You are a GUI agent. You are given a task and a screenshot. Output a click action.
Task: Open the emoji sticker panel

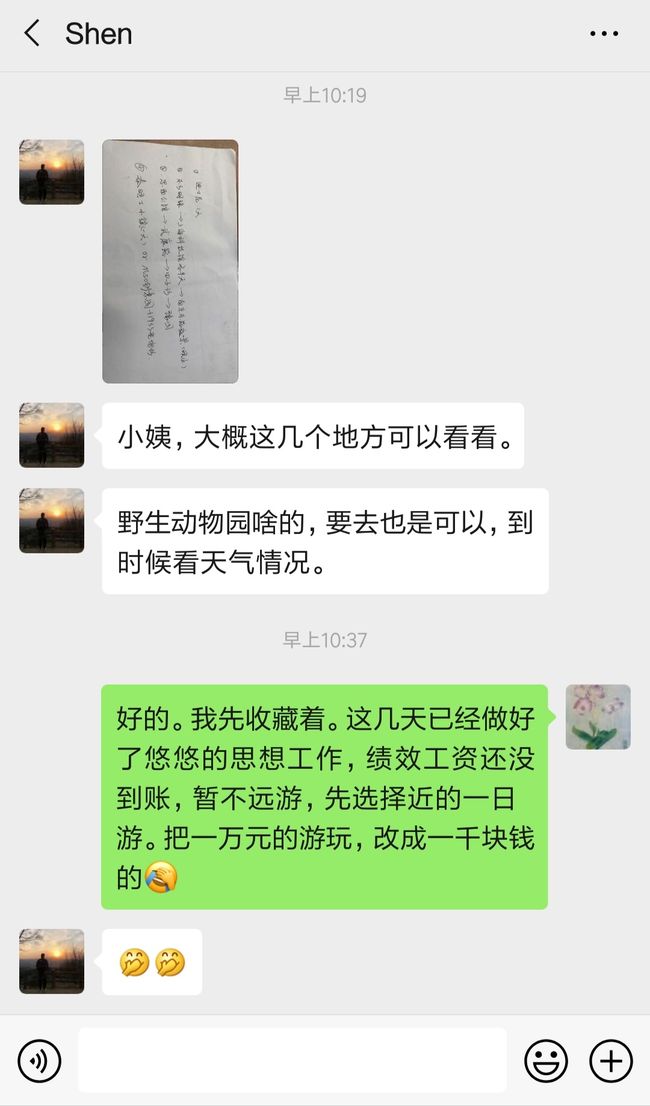tap(546, 1060)
